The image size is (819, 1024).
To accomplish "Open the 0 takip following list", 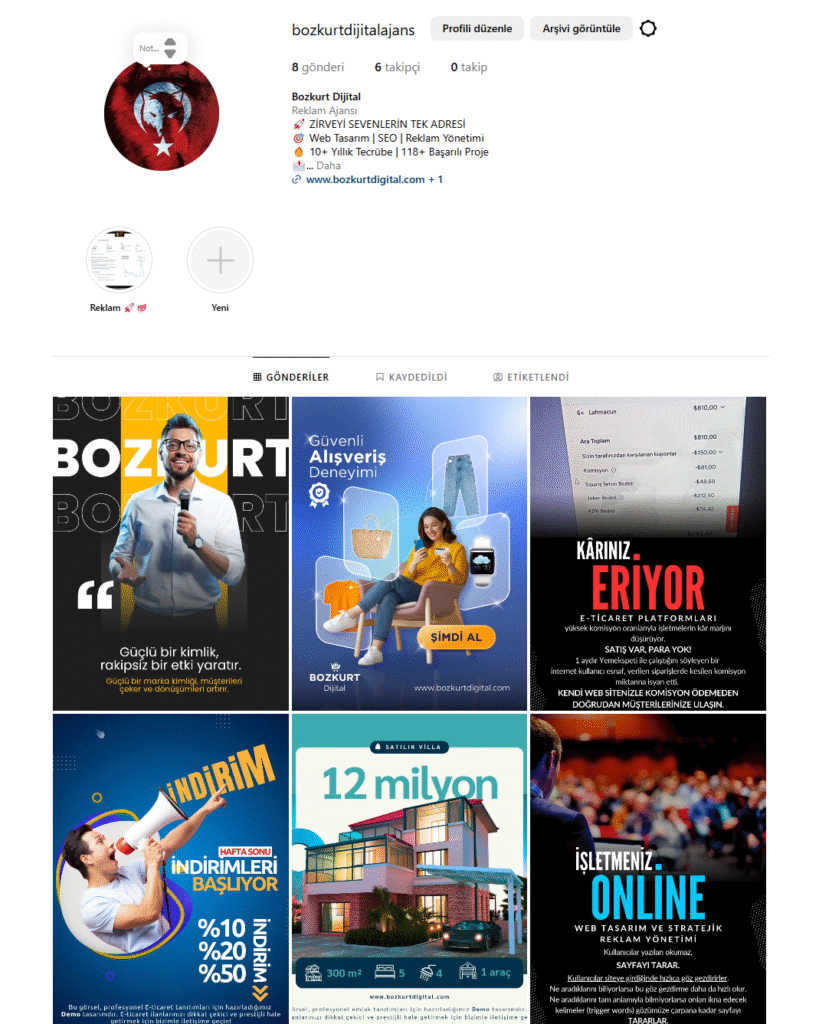I will coord(469,67).
